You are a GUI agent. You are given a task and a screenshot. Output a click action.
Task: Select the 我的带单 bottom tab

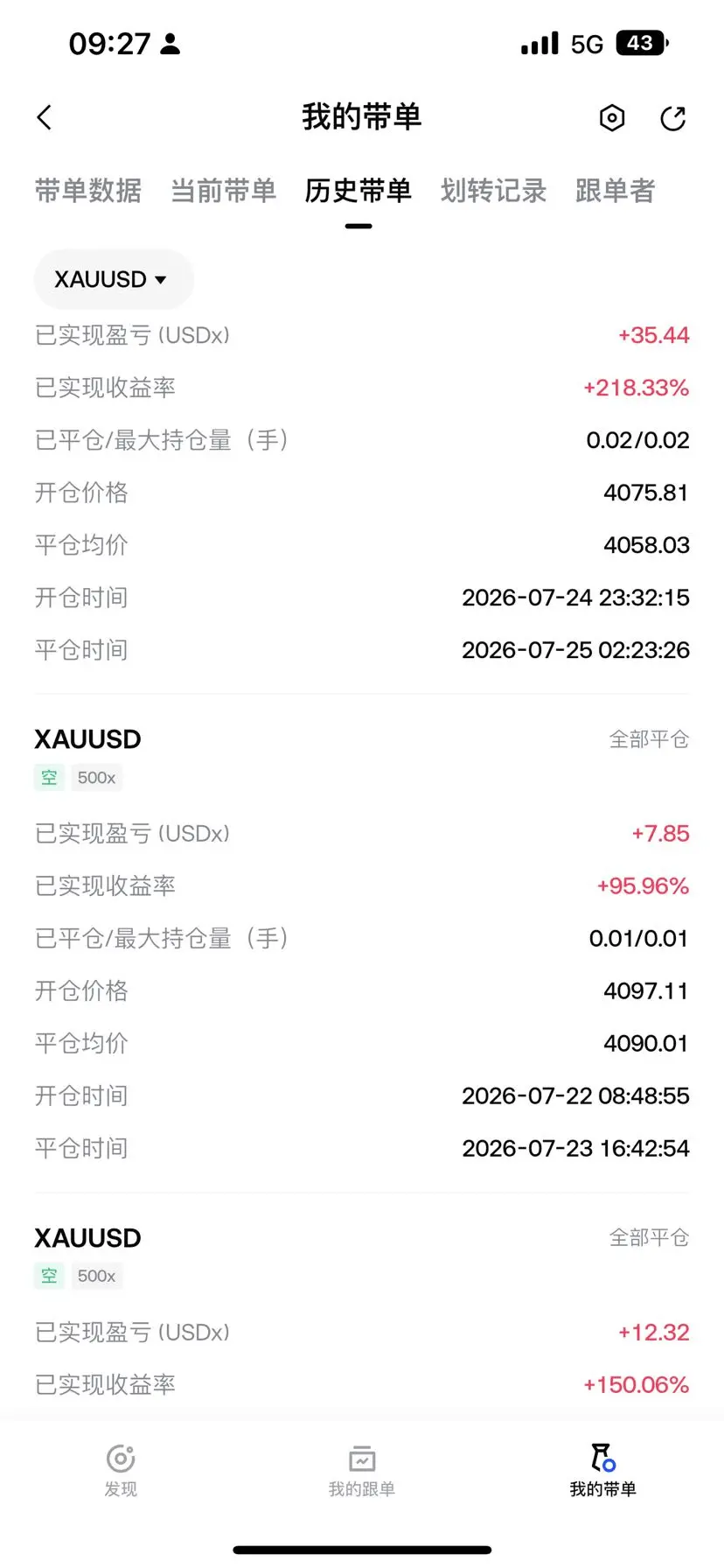click(603, 1470)
